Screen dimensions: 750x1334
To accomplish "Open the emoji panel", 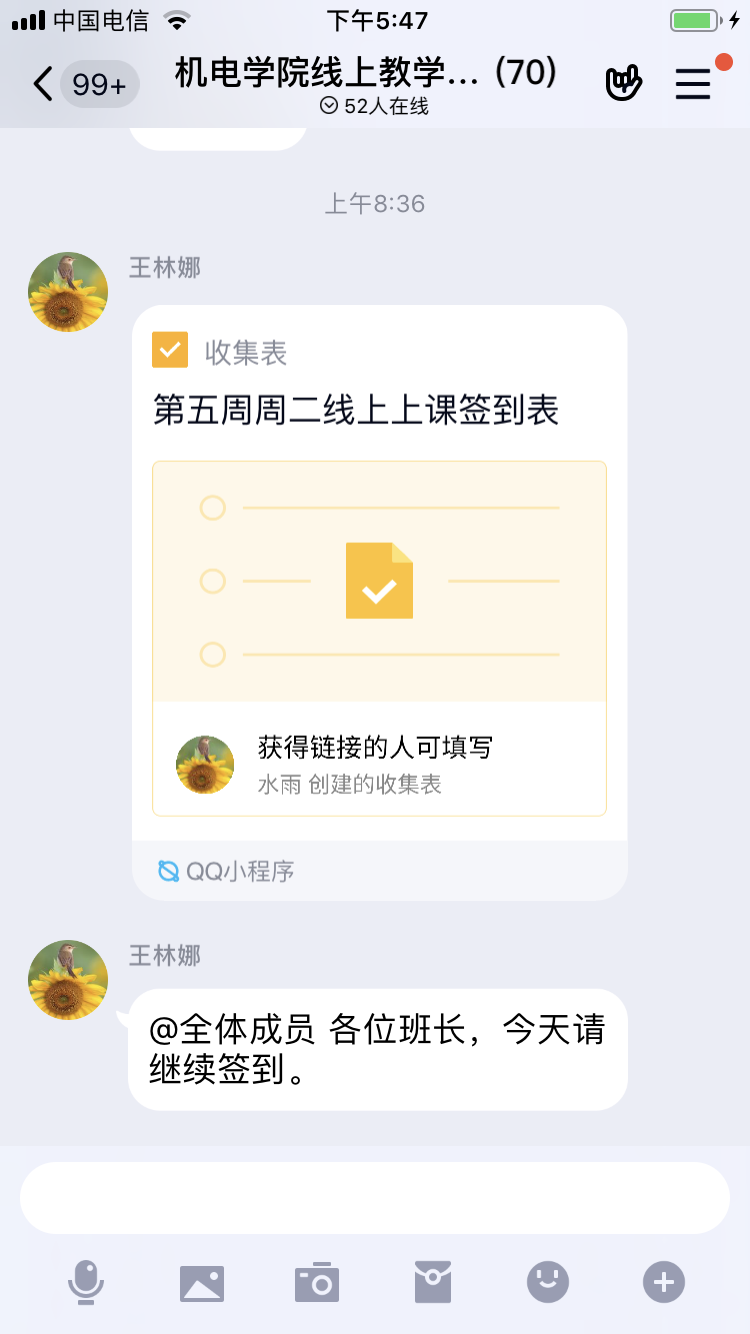I will point(548,1282).
